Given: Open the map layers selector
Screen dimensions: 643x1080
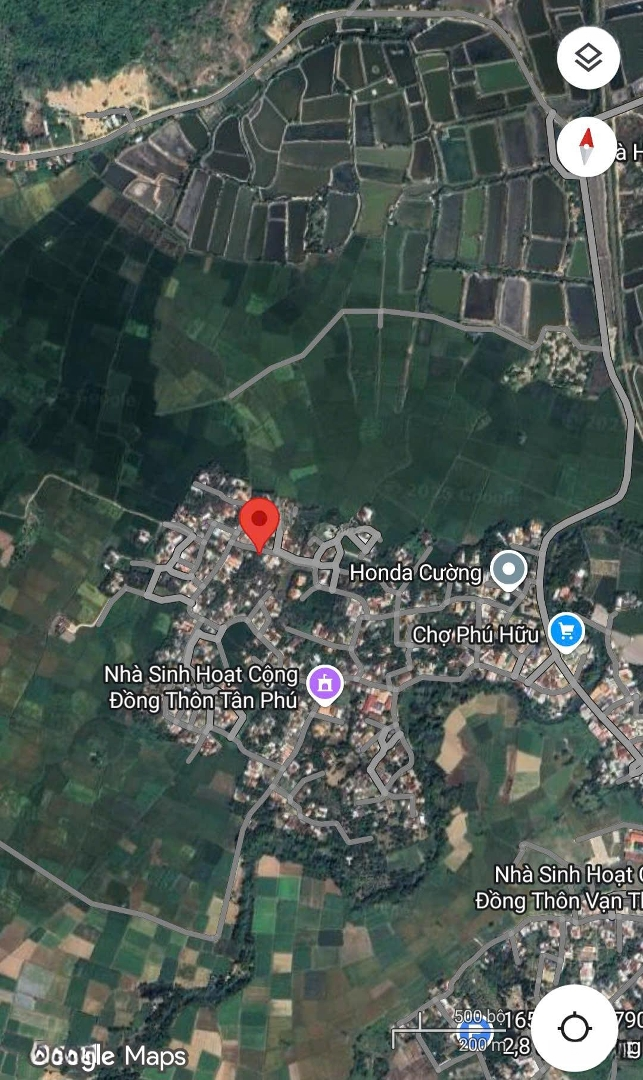Looking at the screenshot, I should pos(588,58).
